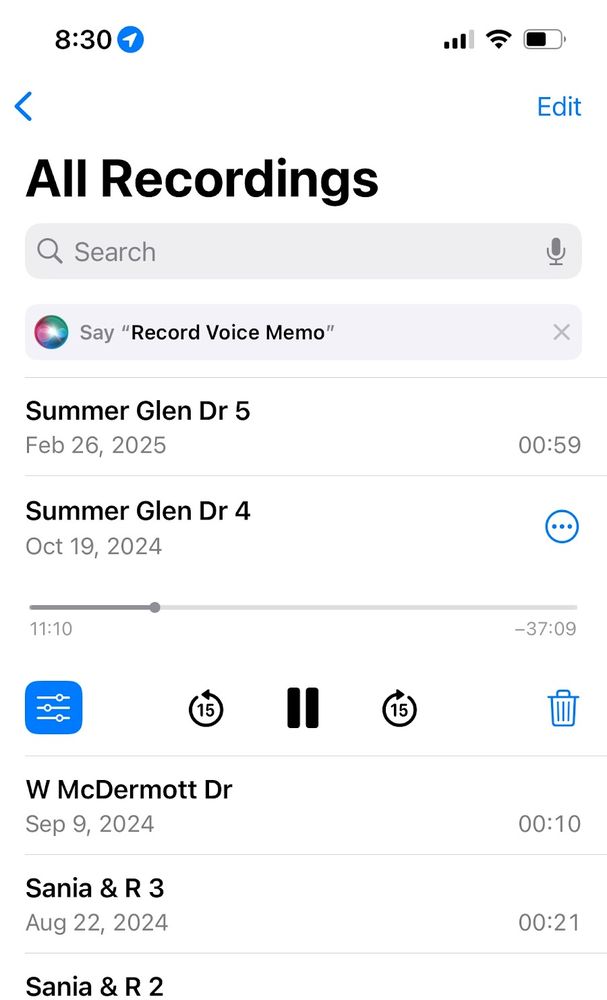Go back using the top-left arrow
The width and height of the screenshot is (607, 1000).
coord(24,107)
